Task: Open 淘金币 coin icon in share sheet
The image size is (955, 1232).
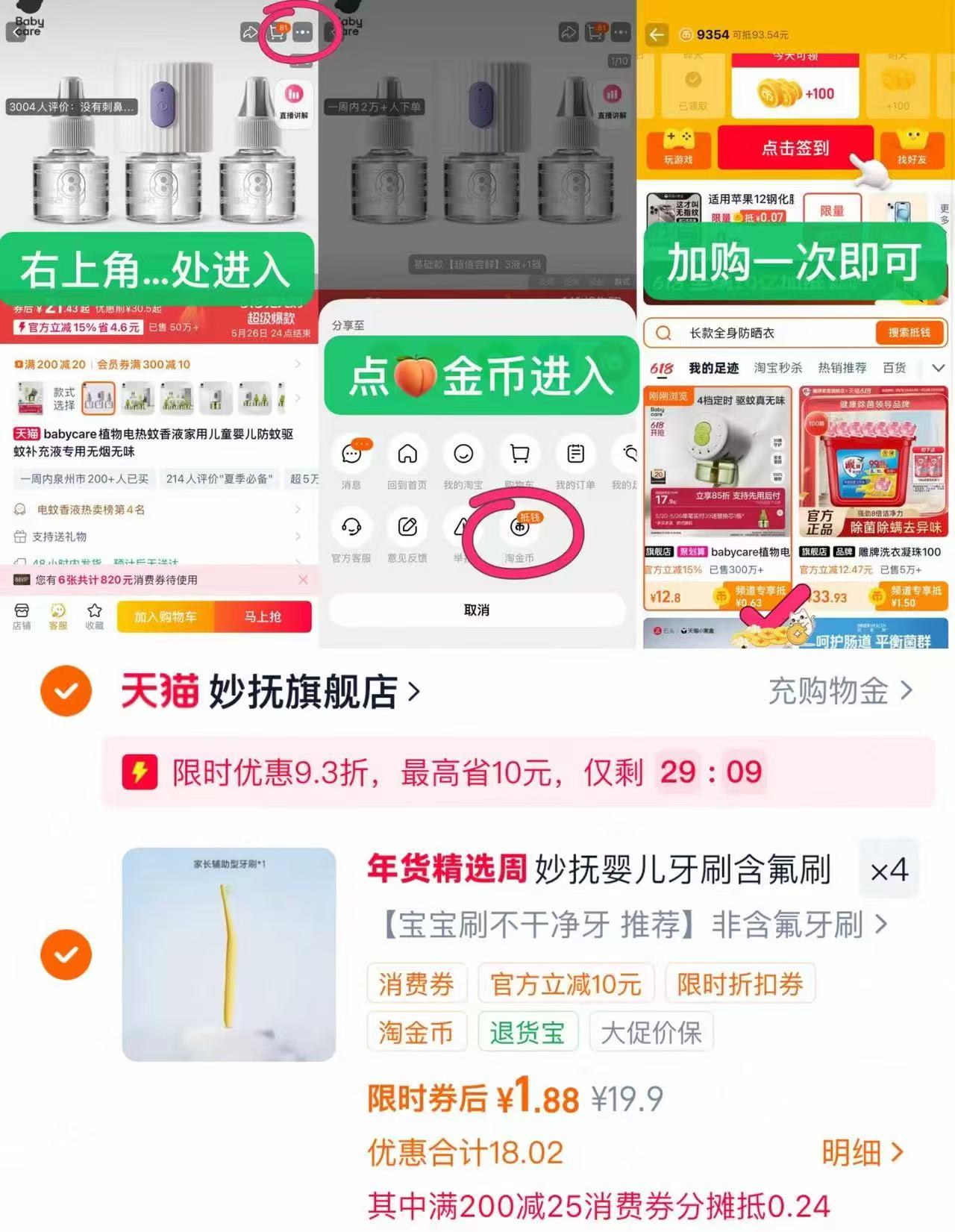Action: pos(519,527)
